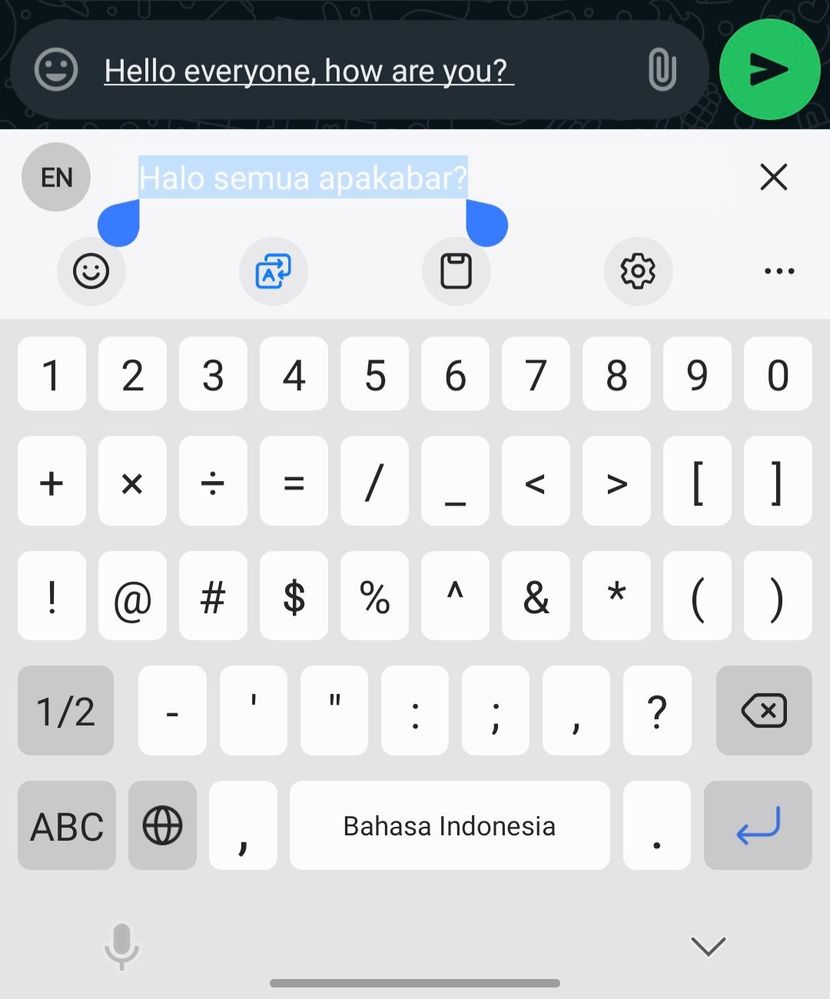830x999 pixels.
Task: Close the keyboard translation bar
Action: [773, 178]
